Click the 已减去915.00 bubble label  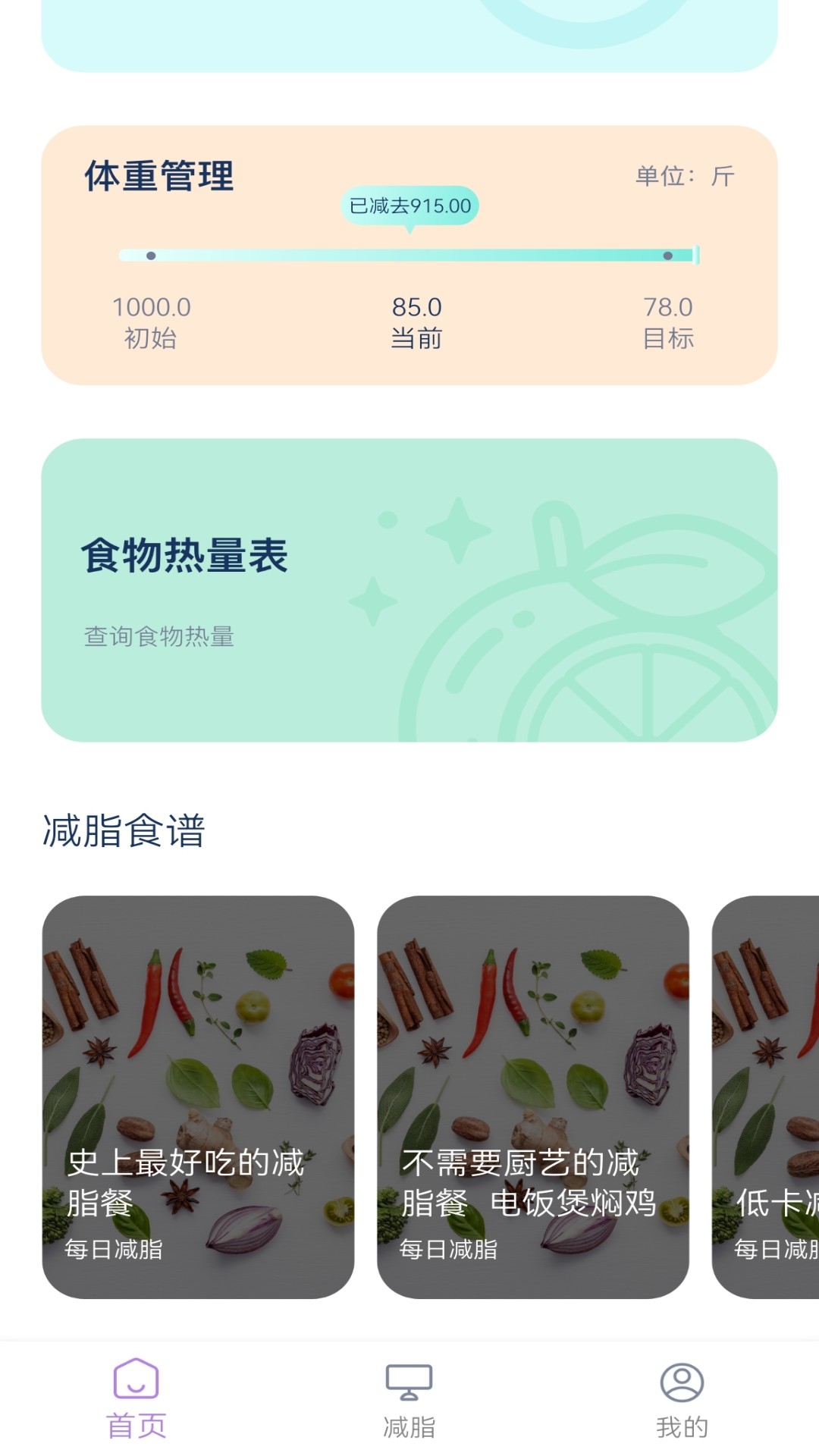(x=410, y=205)
